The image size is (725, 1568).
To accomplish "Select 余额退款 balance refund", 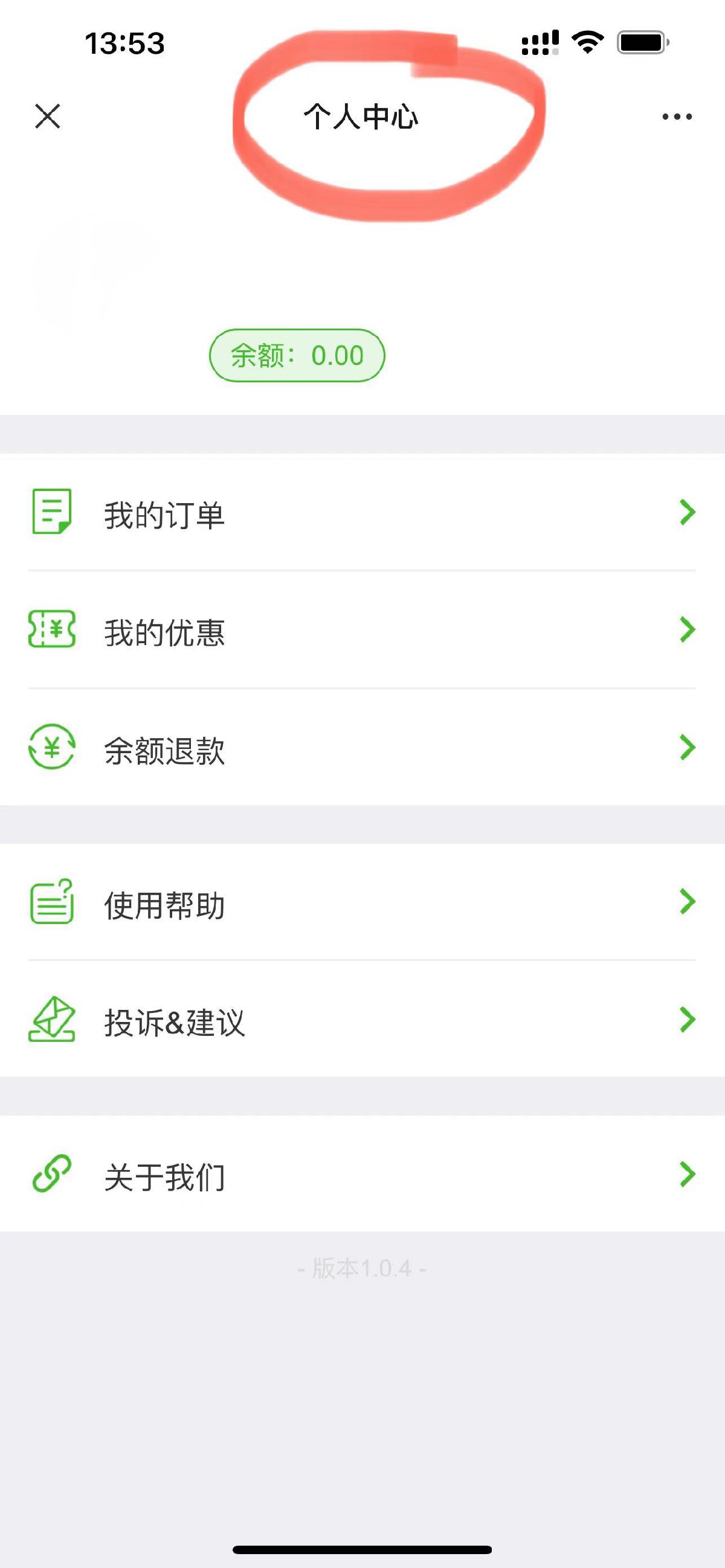I will click(x=361, y=749).
